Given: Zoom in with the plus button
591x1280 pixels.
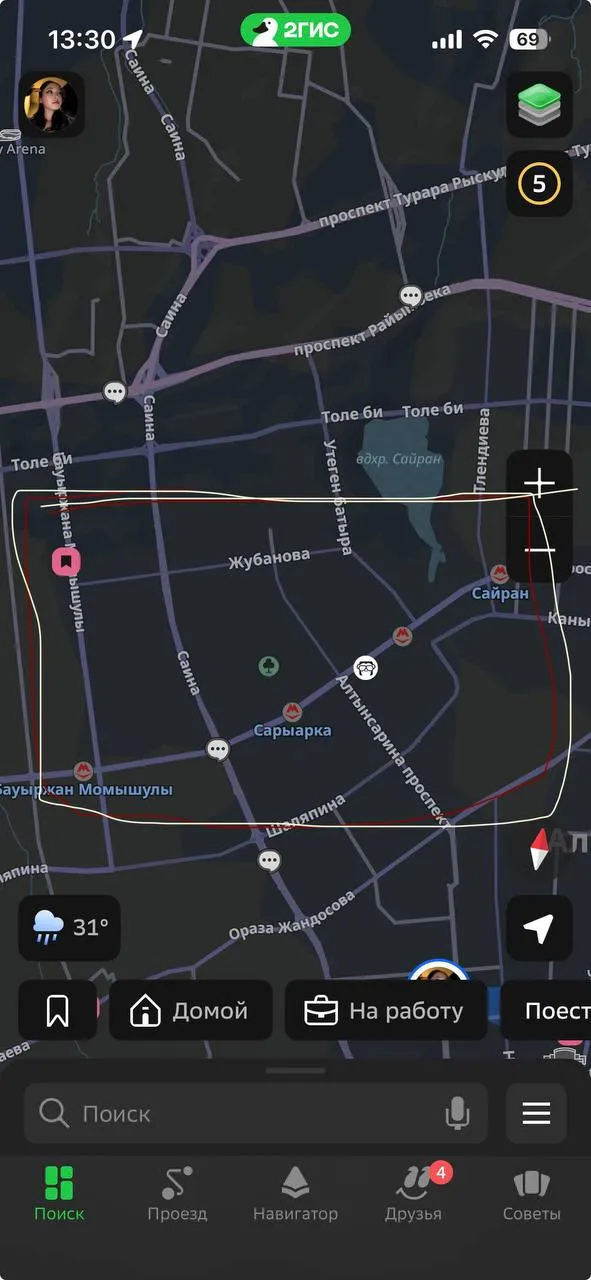Looking at the screenshot, I should click(539, 484).
